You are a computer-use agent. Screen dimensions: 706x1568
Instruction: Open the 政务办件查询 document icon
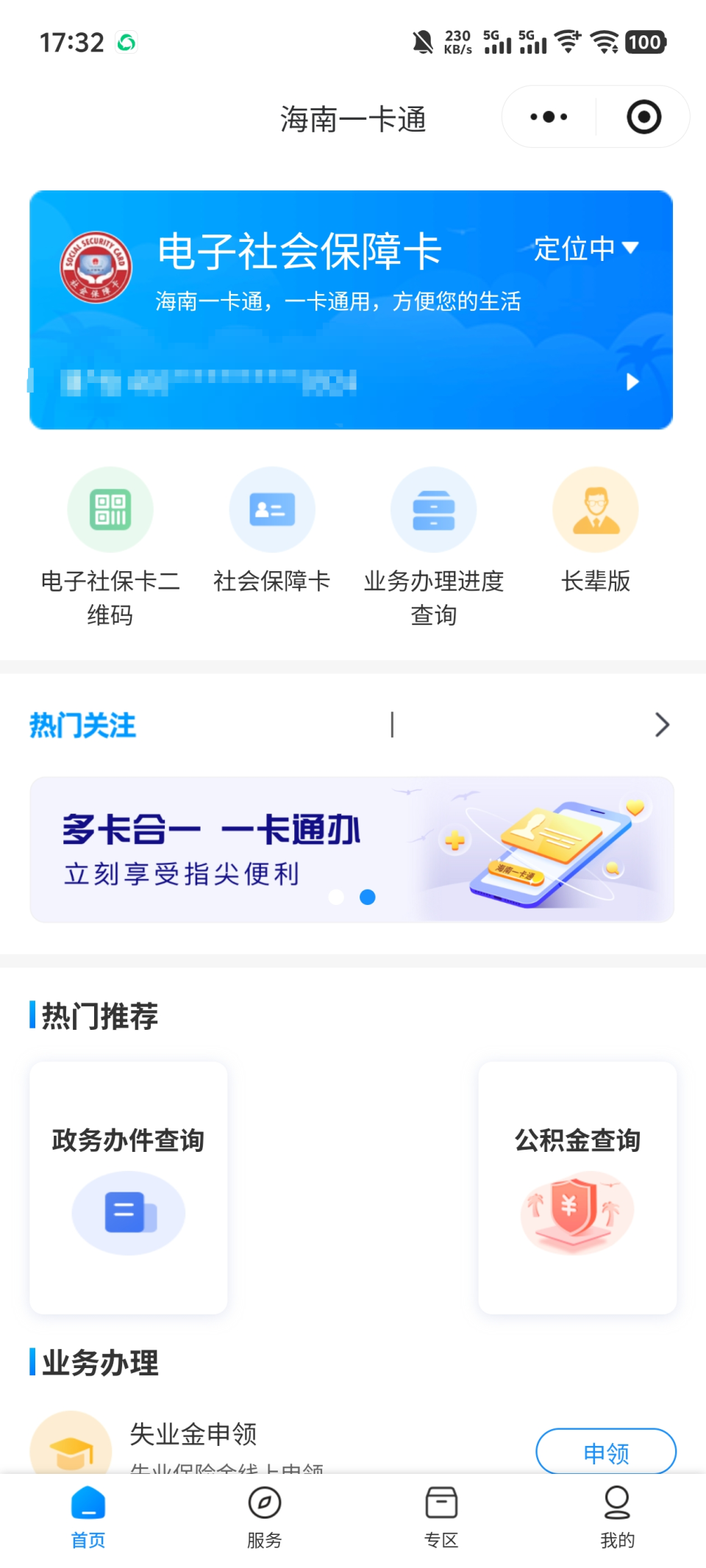(128, 1212)
